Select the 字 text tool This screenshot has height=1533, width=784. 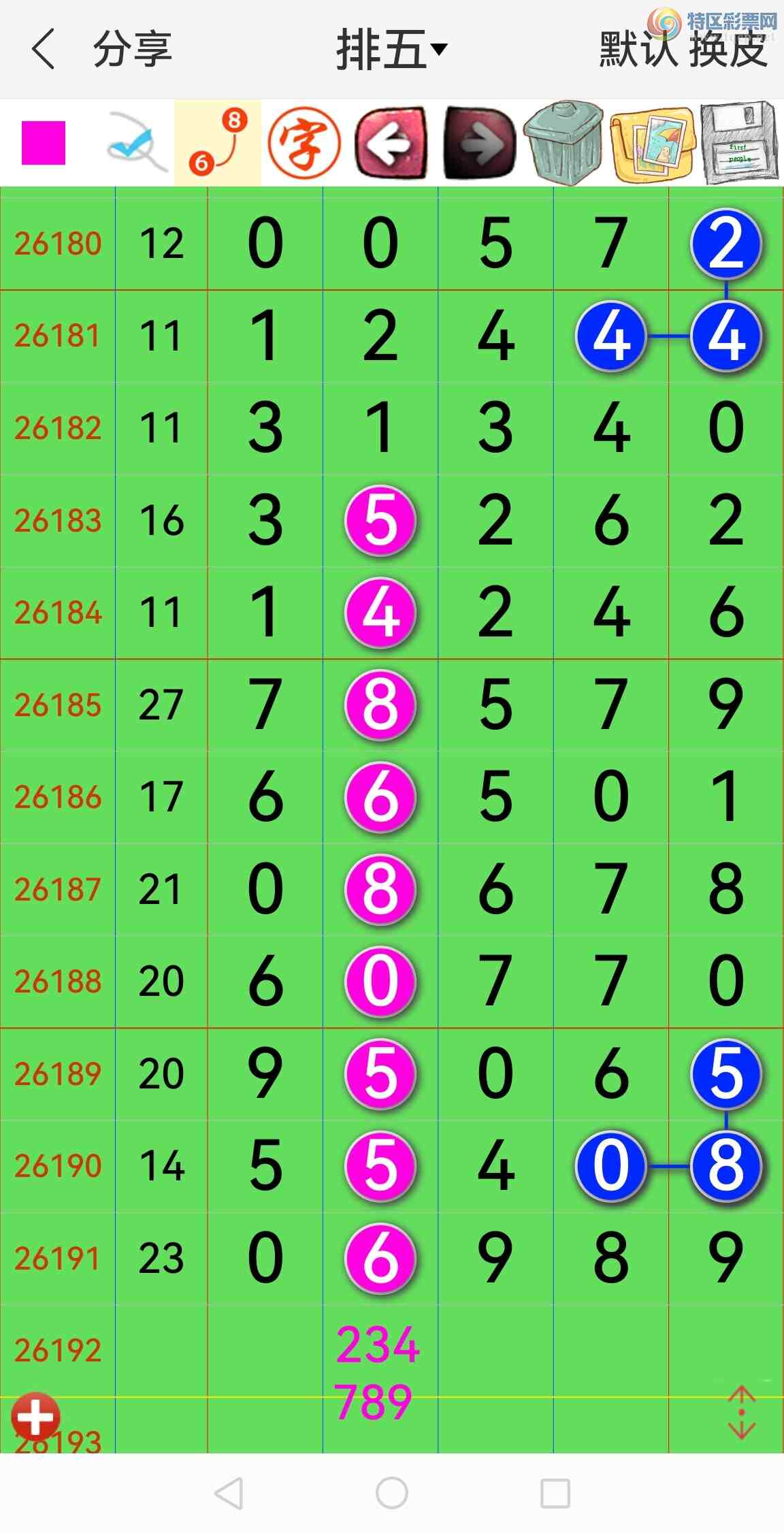click(304, 143)
